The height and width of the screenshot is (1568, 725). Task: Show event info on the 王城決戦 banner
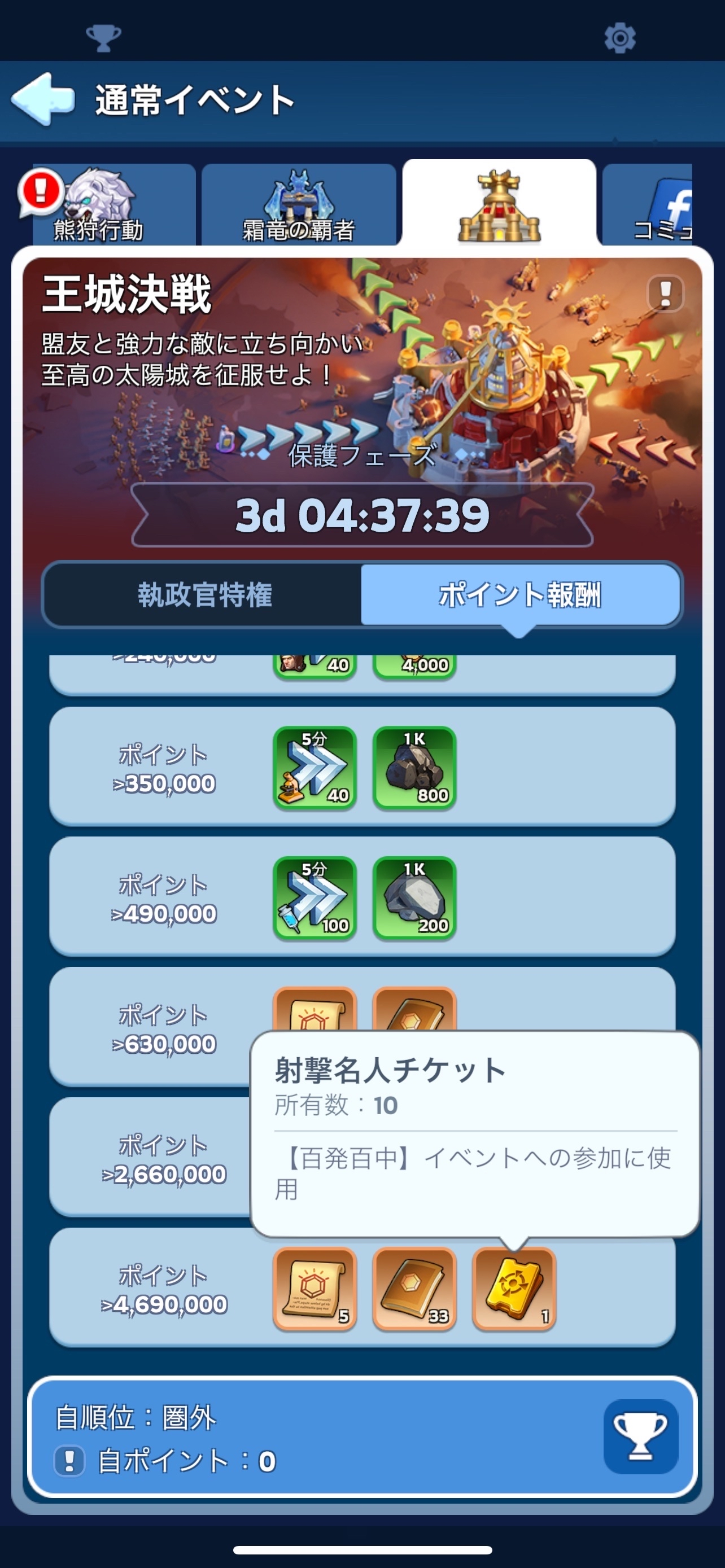click(665, 294)
